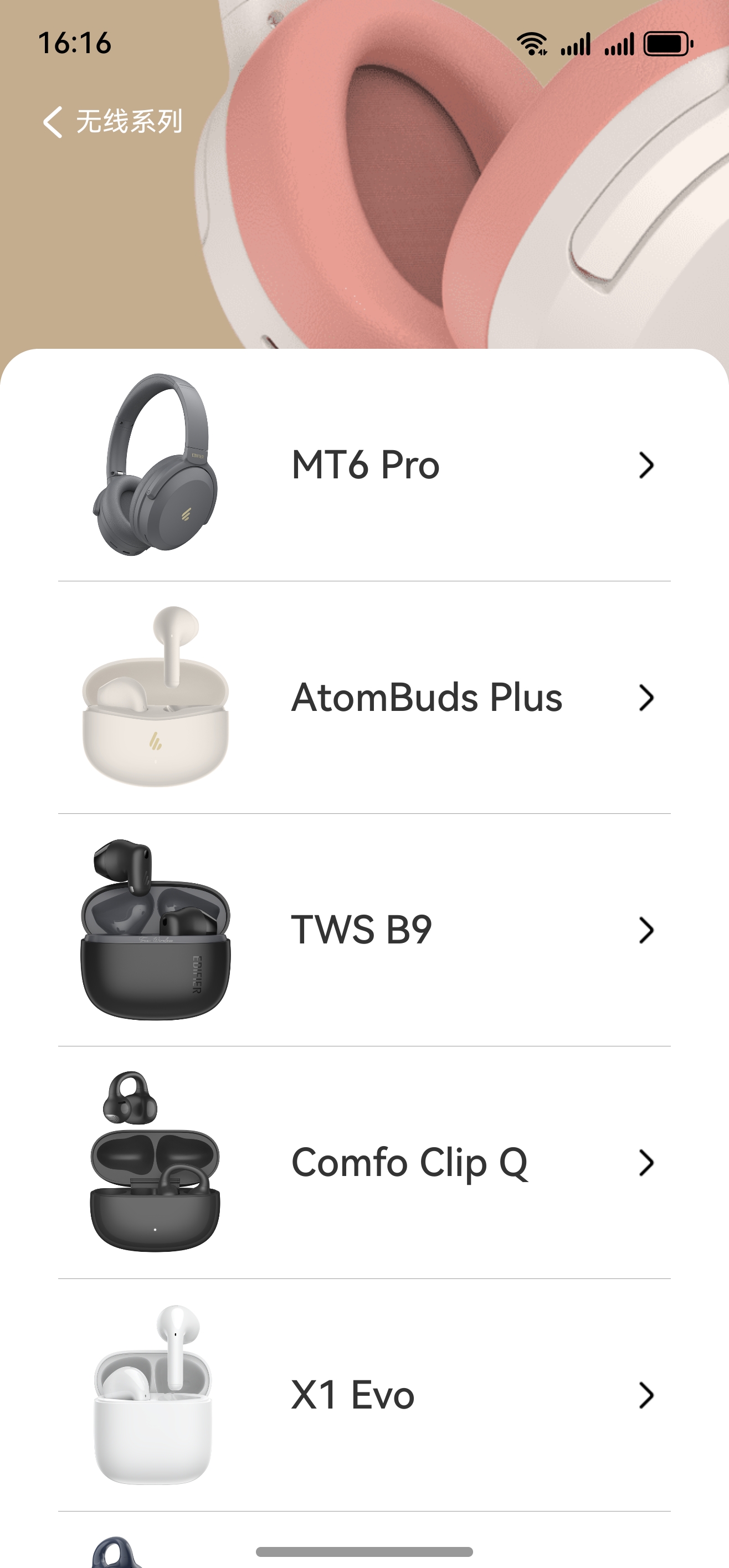Go back from 无线系列 page
Viewport: 729px width, 1568px height.
(x=54, y=122)
